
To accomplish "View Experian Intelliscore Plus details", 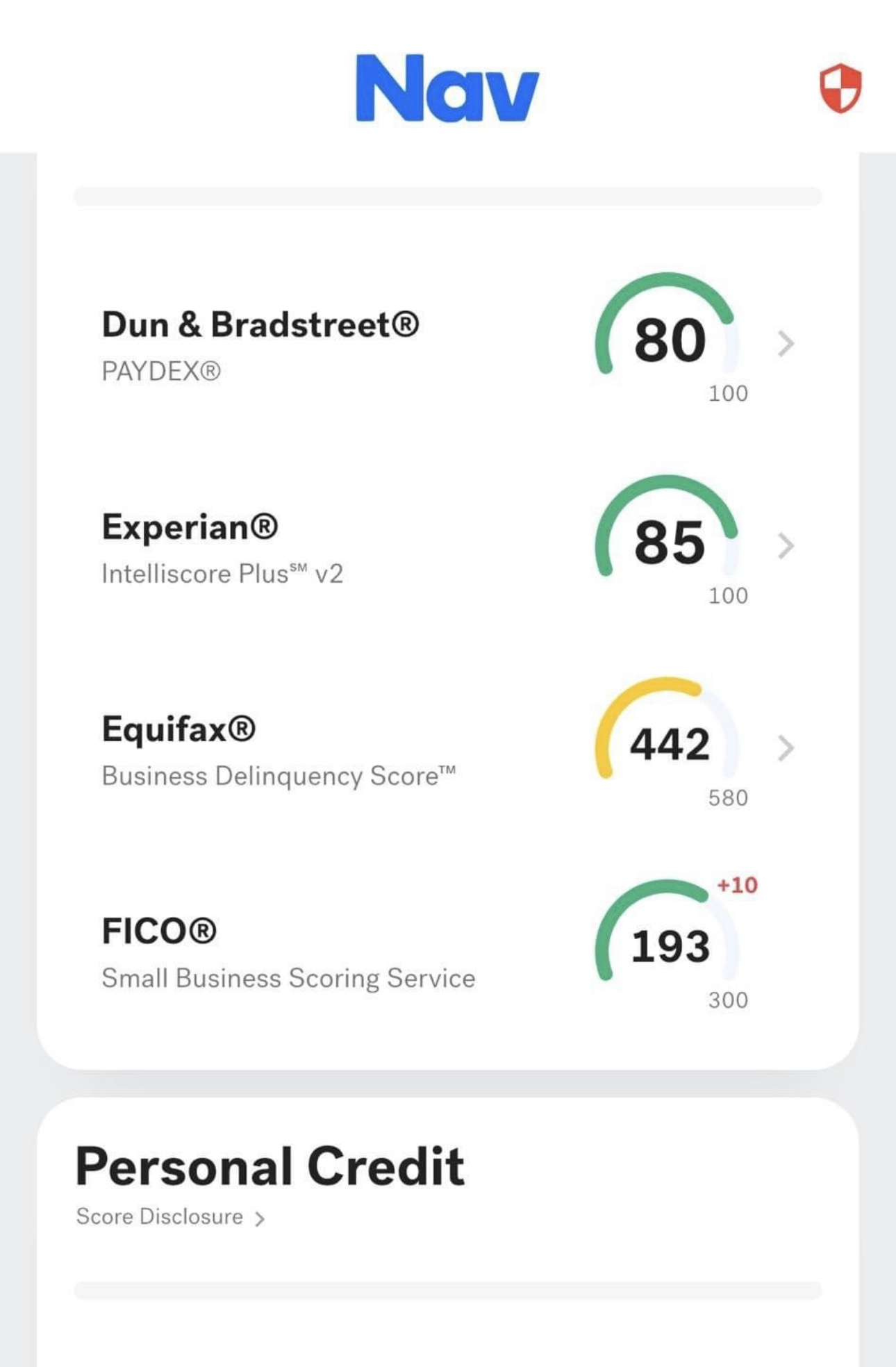I will pos(785,546).
